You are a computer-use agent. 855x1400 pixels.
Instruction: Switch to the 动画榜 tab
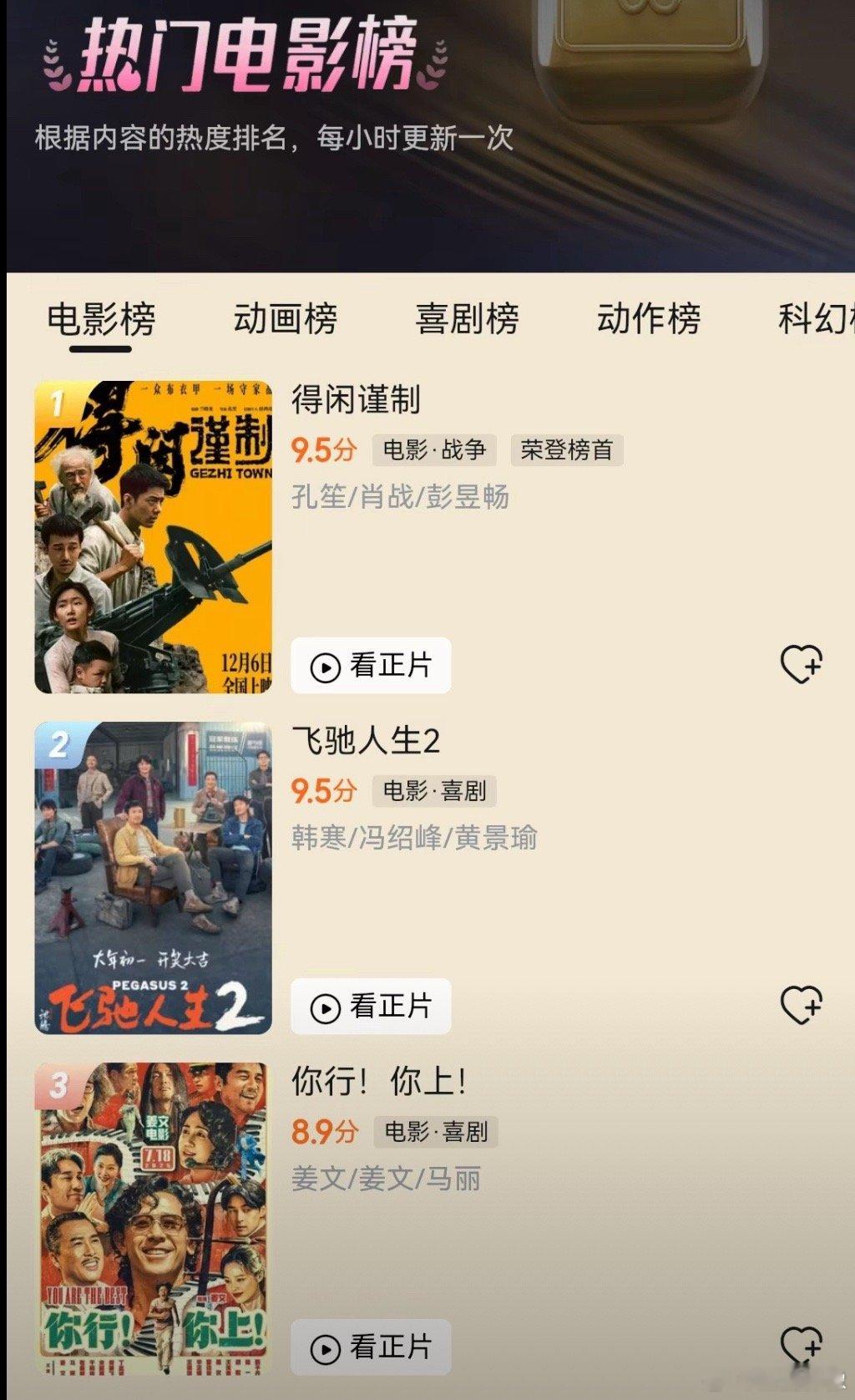[x=285, y=319]
